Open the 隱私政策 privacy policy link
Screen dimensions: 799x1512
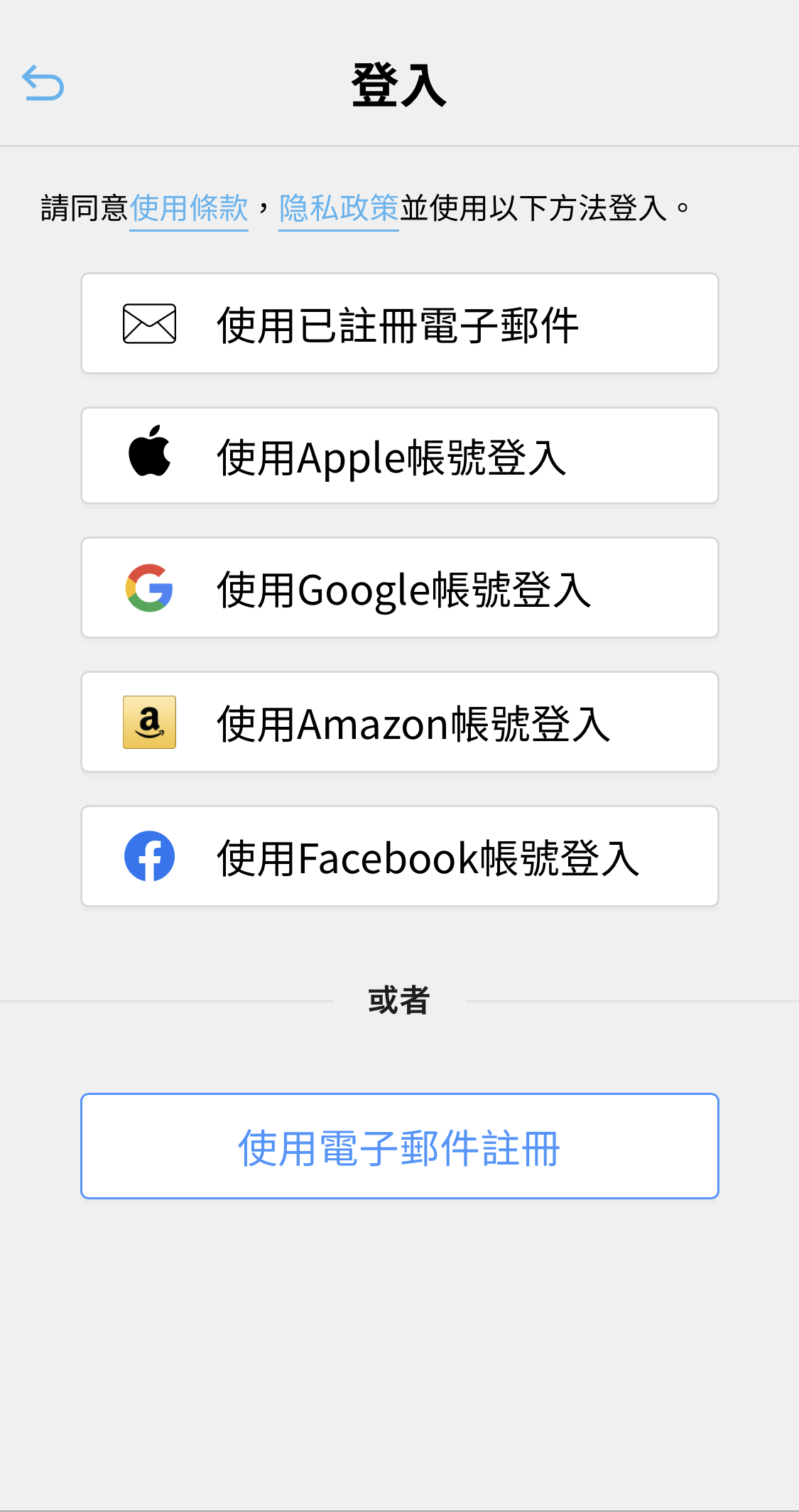tap(339, 208)
